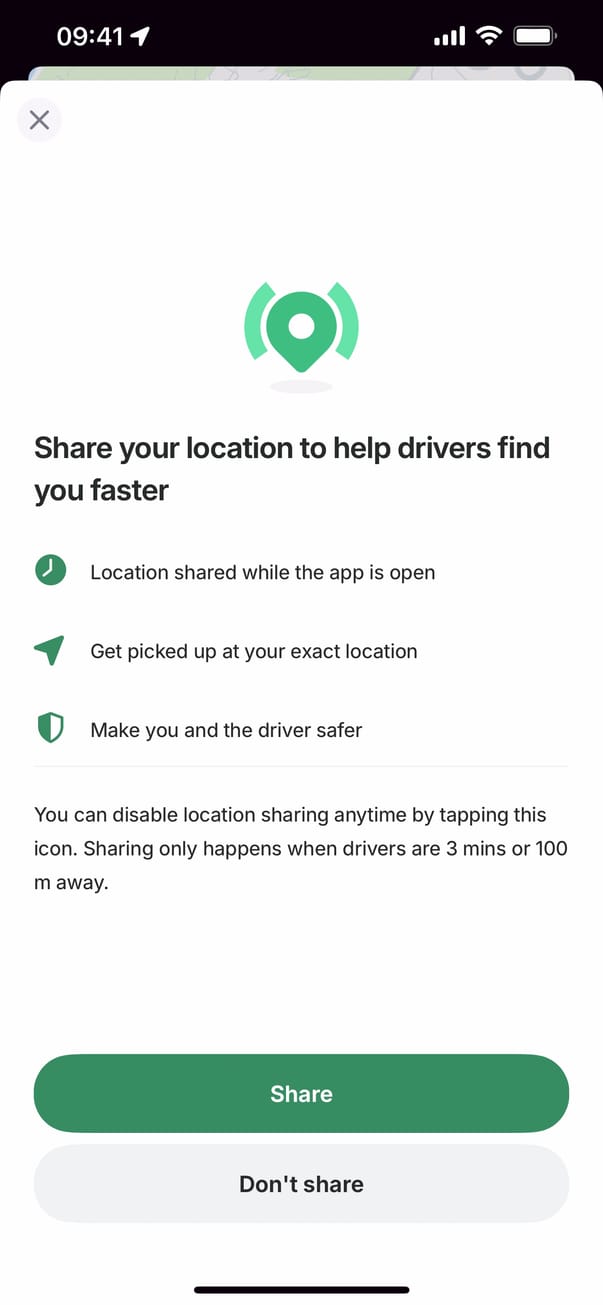
Task: Tap the green Share button
Action: [x=301, y=1093]
